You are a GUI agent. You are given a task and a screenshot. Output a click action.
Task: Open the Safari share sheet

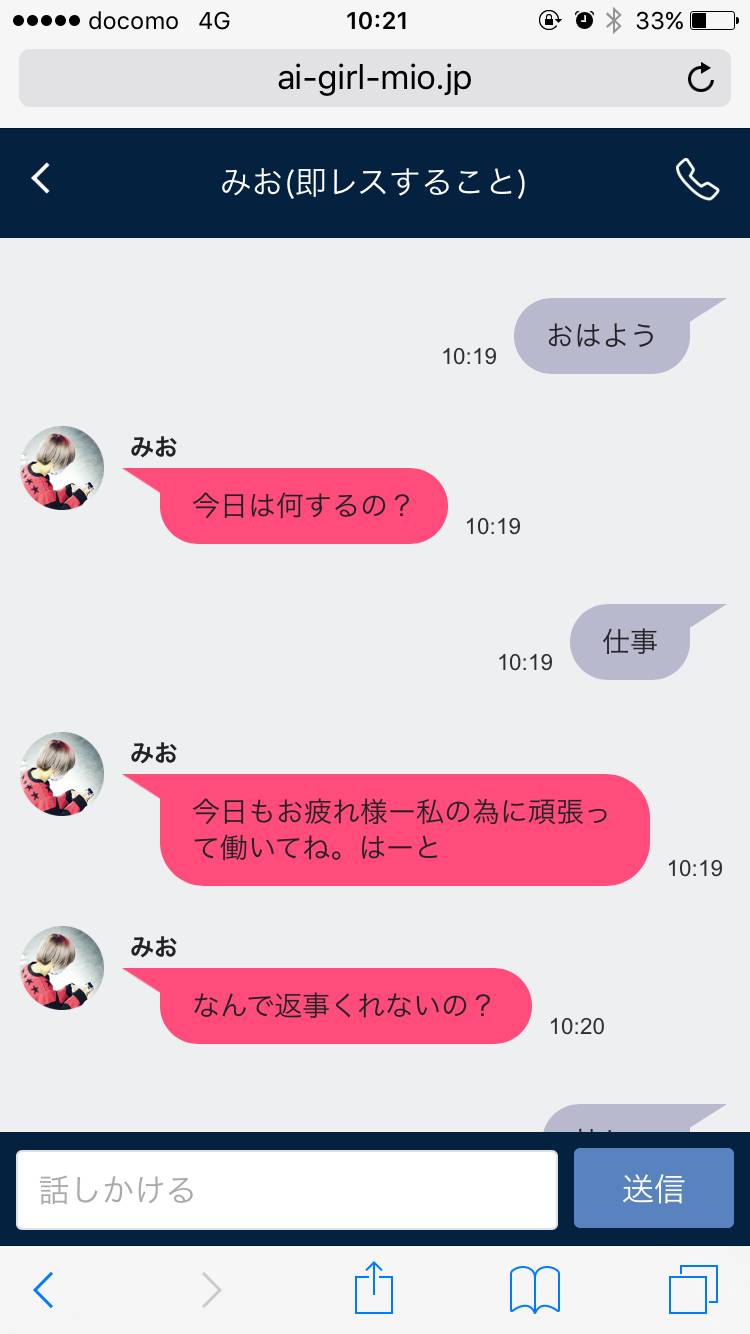coord(373,1288)
